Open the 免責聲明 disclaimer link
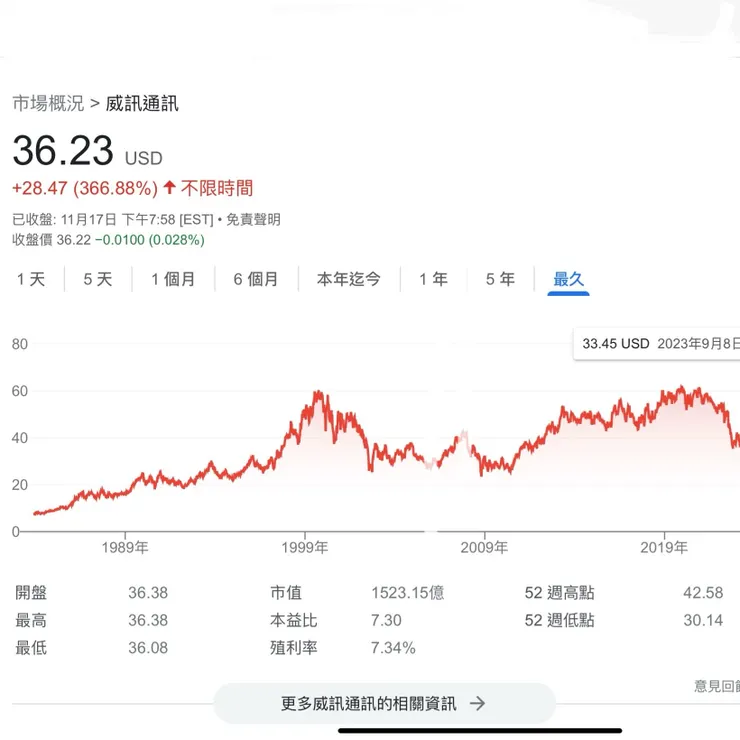 (253, 219)
